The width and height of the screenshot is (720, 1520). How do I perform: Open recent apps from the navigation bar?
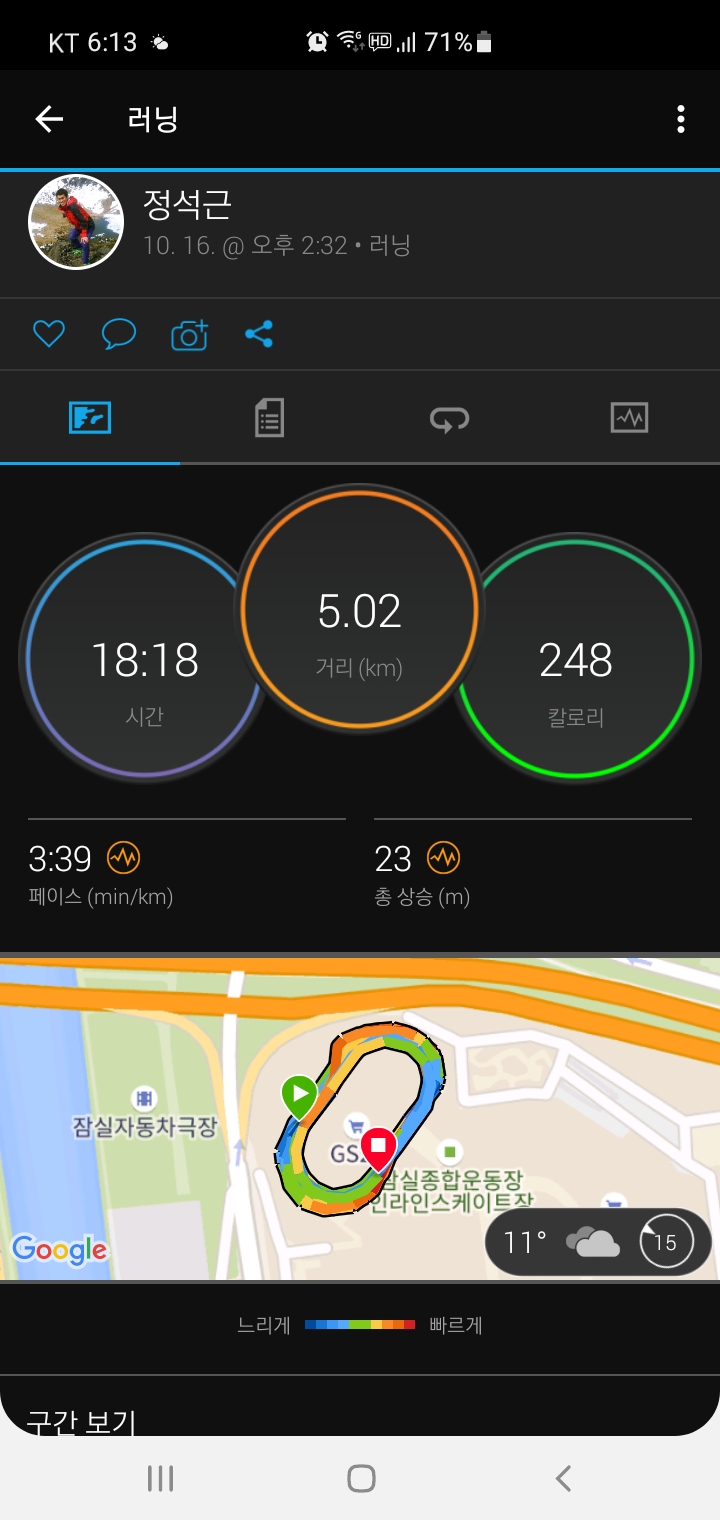pyautogui.click(x=160, y=1478)
